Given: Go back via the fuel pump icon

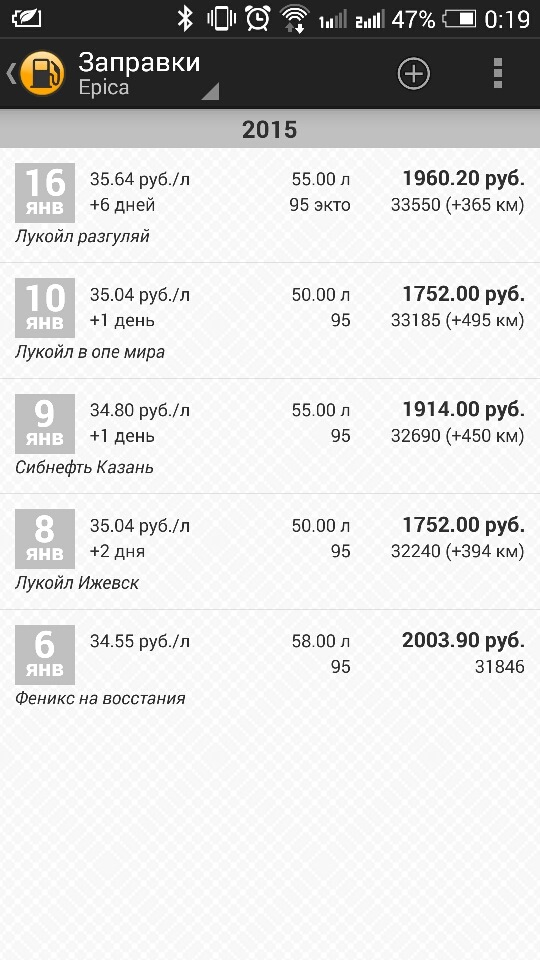Looking at the screenshot, I should 35,73.
